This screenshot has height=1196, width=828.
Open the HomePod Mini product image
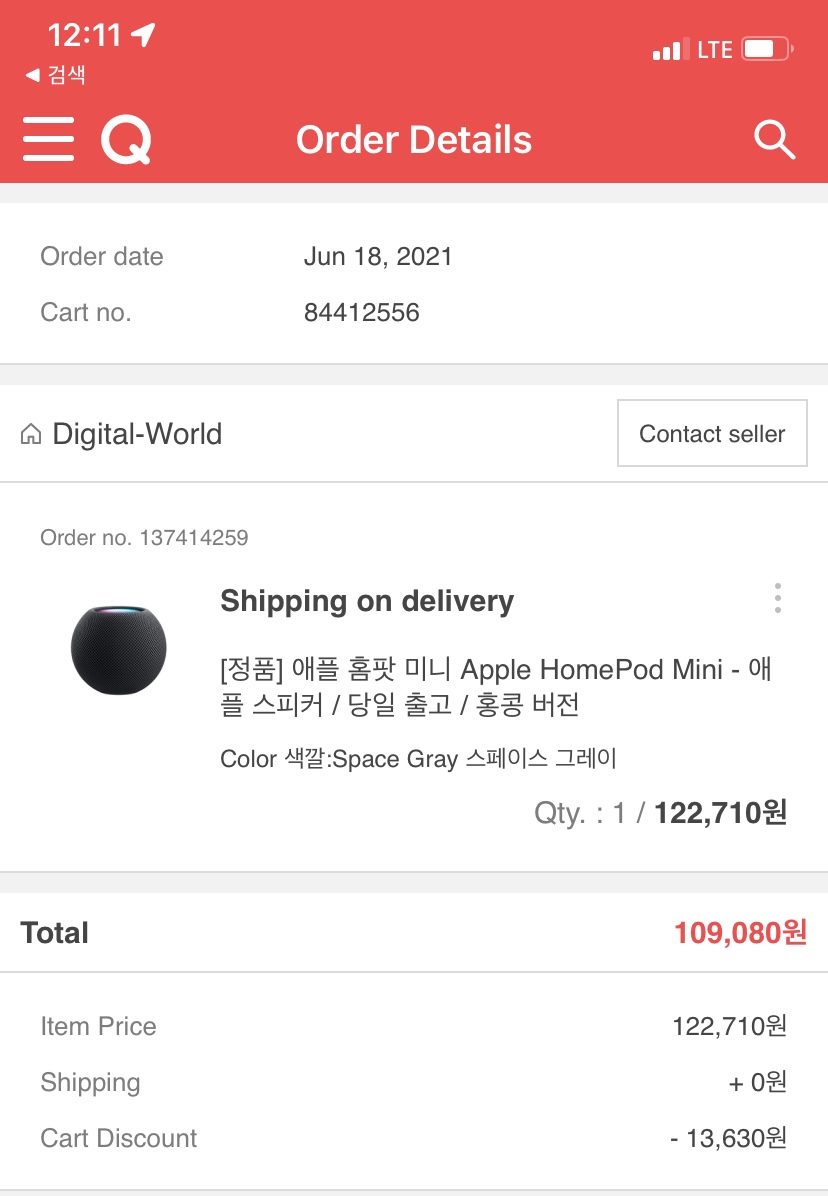[118, 650]
